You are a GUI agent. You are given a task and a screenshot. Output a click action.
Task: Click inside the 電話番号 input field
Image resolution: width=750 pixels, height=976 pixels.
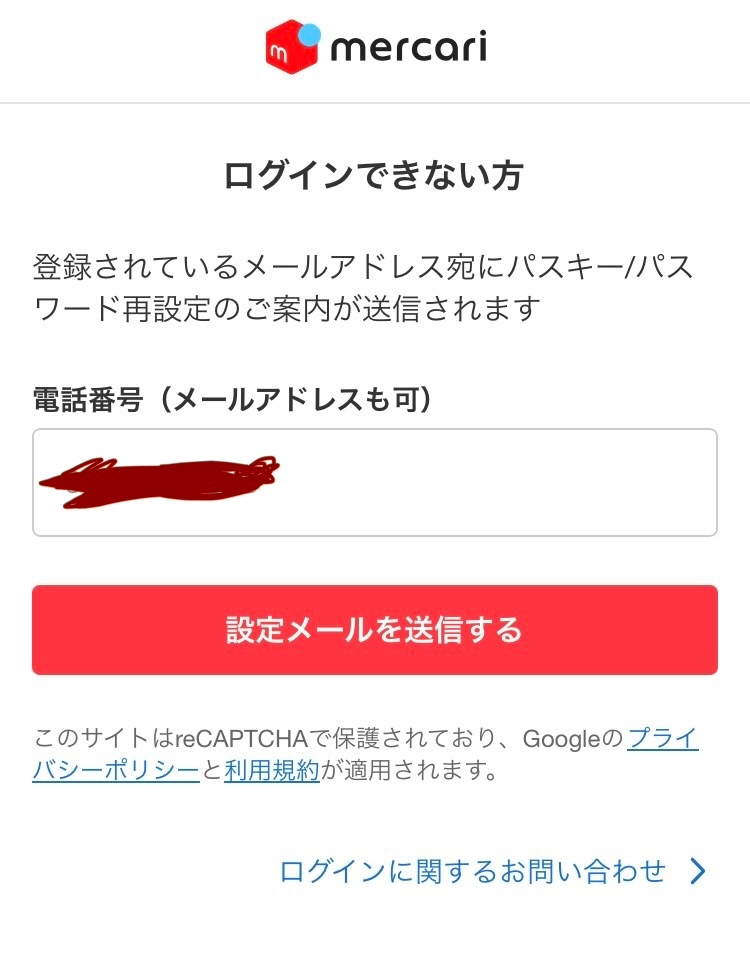(375, 482)
